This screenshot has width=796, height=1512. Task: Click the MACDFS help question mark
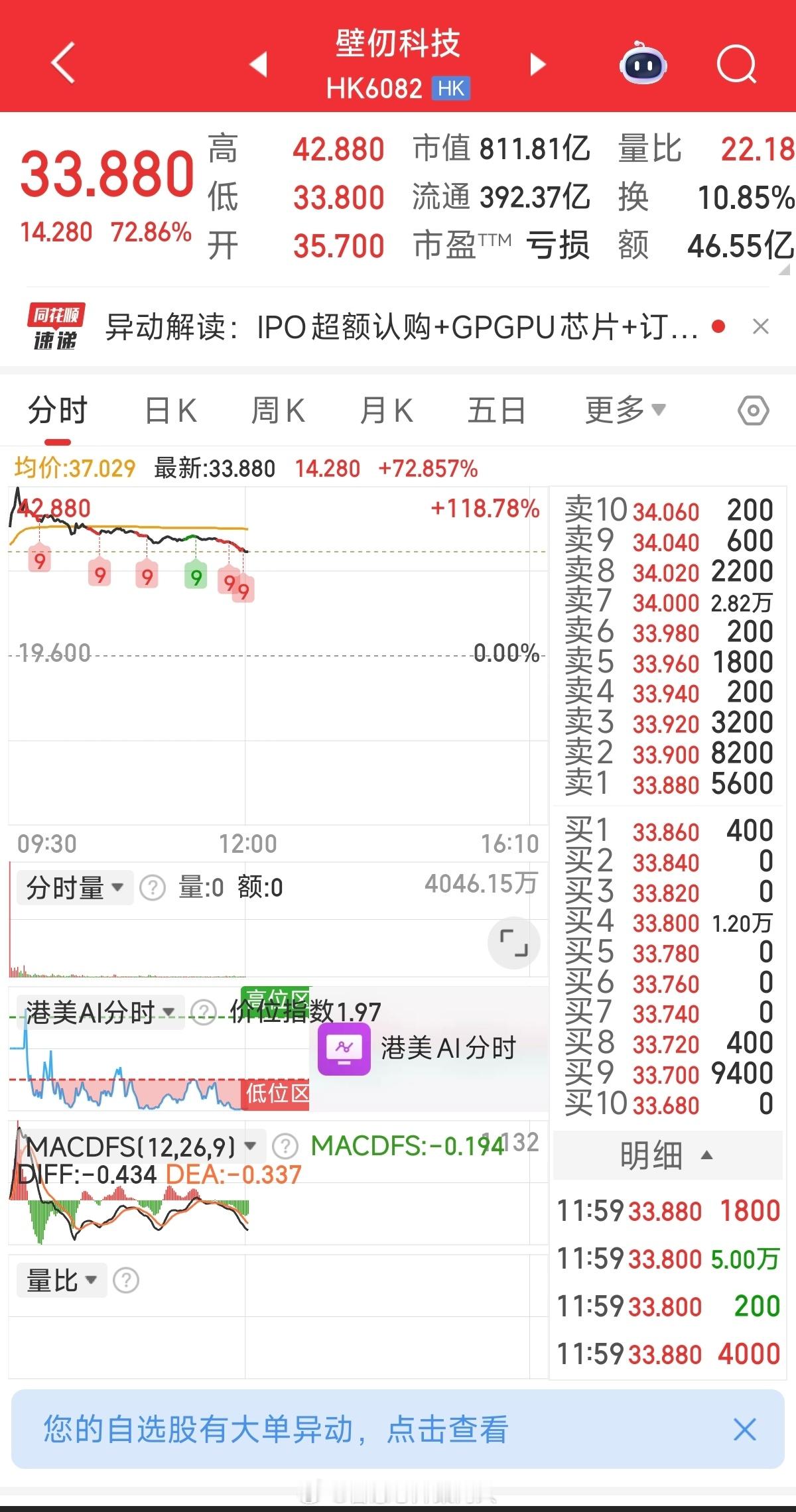point(284,1145)
